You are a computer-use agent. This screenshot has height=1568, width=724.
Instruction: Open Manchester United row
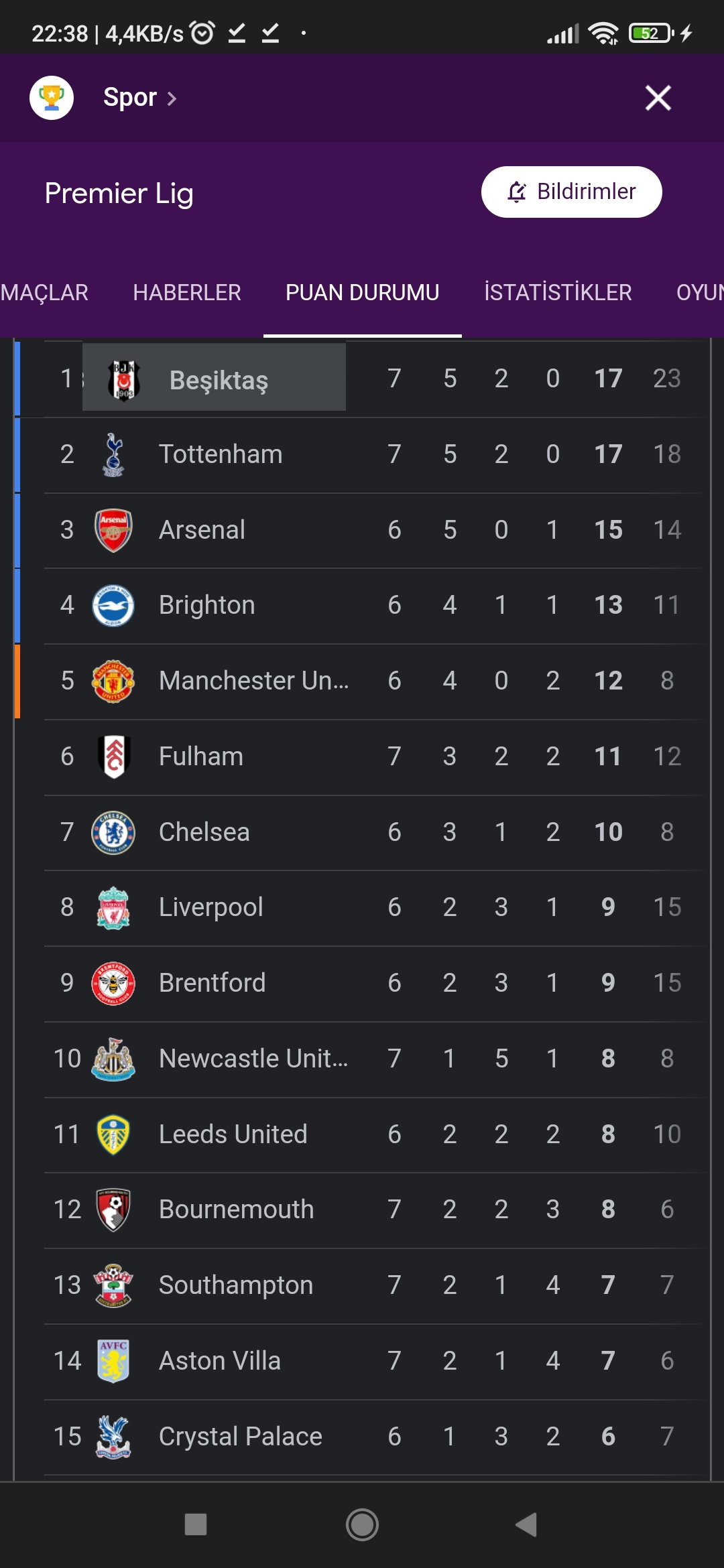coord(362,681)
